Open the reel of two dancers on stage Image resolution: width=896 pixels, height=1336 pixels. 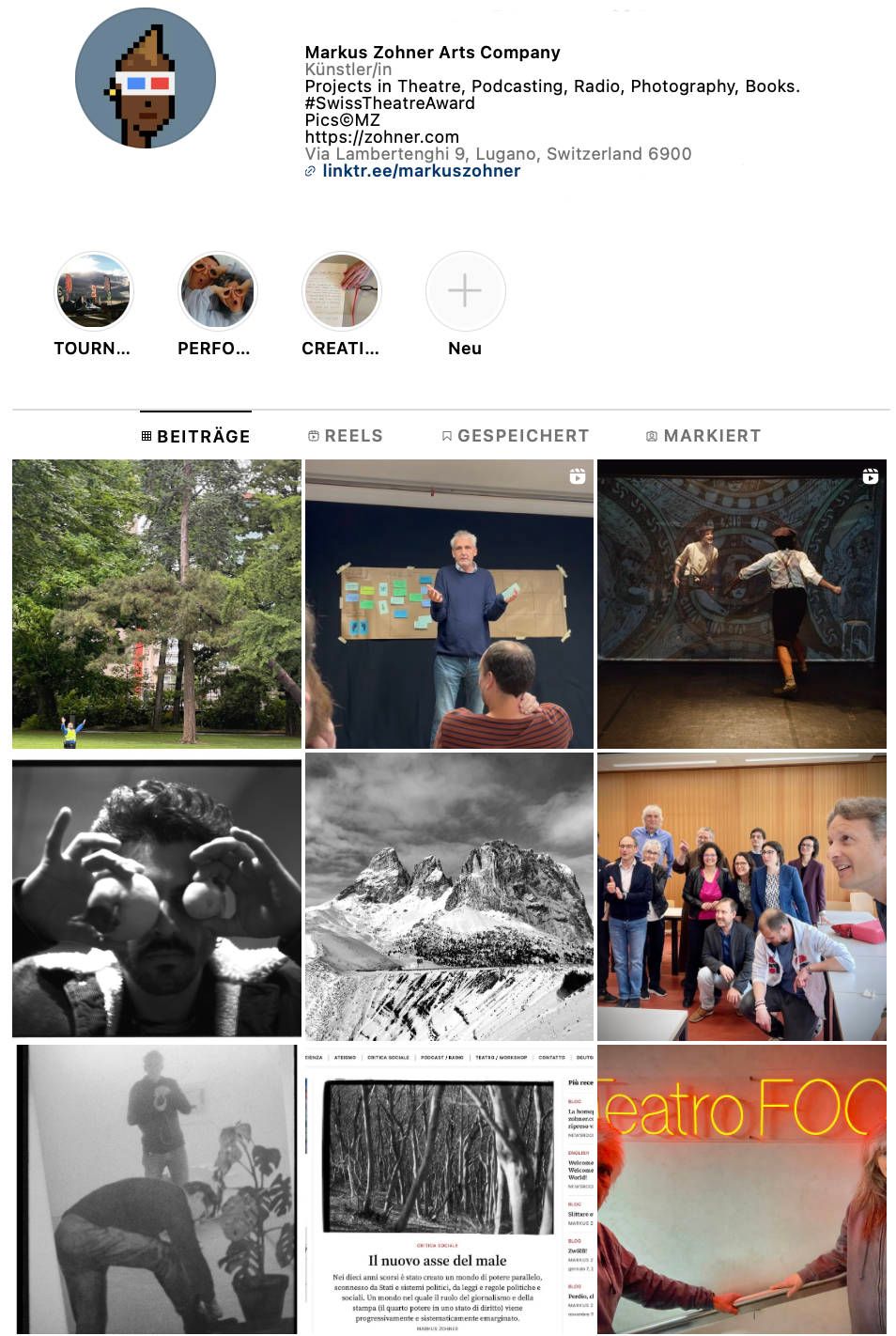pos(741,603)
